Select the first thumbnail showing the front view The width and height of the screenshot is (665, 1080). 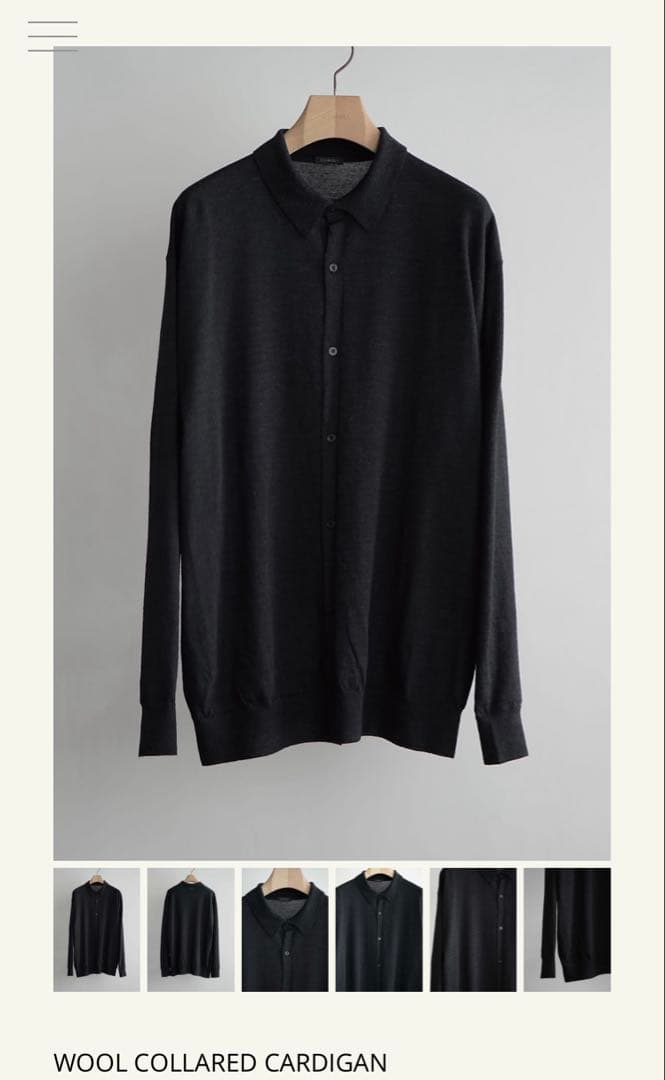click(x=97, y=929)
